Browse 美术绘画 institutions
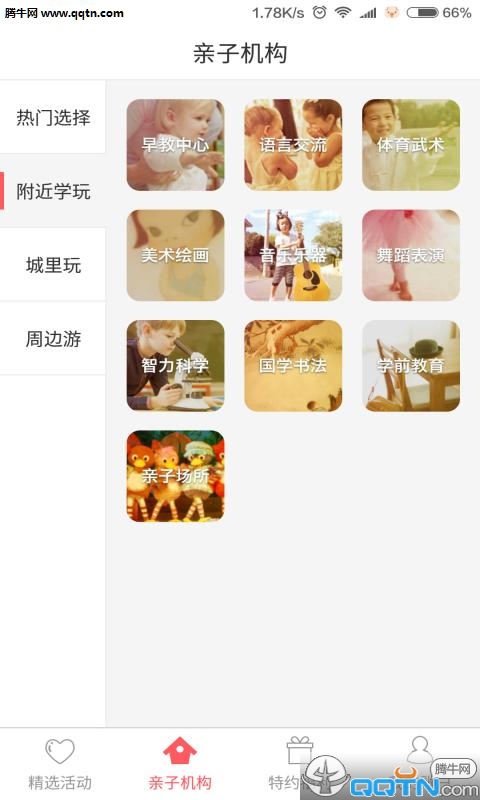Image resolution: width=480 pixels, height=800 pixels. point(175,255)
